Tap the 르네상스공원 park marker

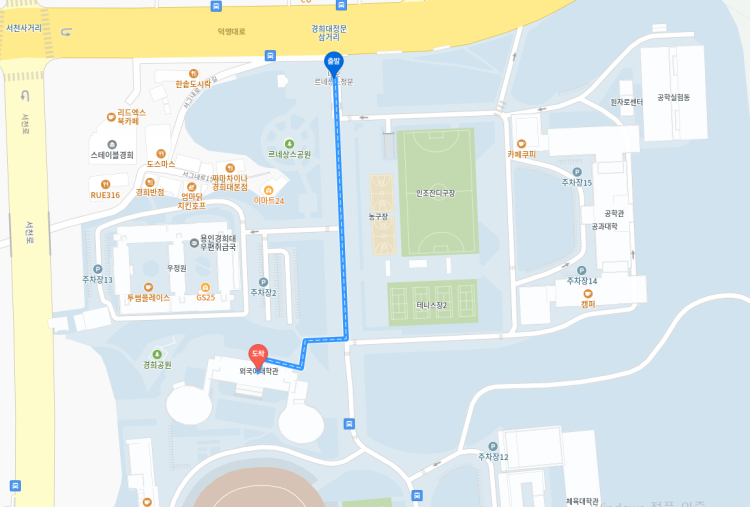[289, 143]
